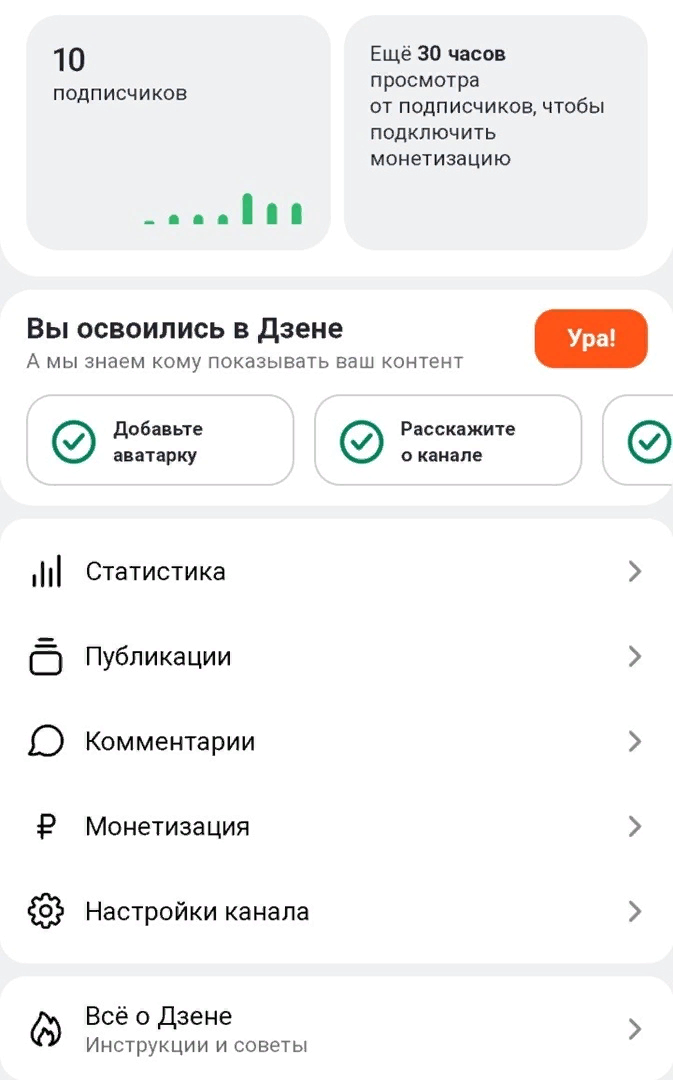
Task: Select the Добавьте аватарку chip
Action: [x=160, y=441]
